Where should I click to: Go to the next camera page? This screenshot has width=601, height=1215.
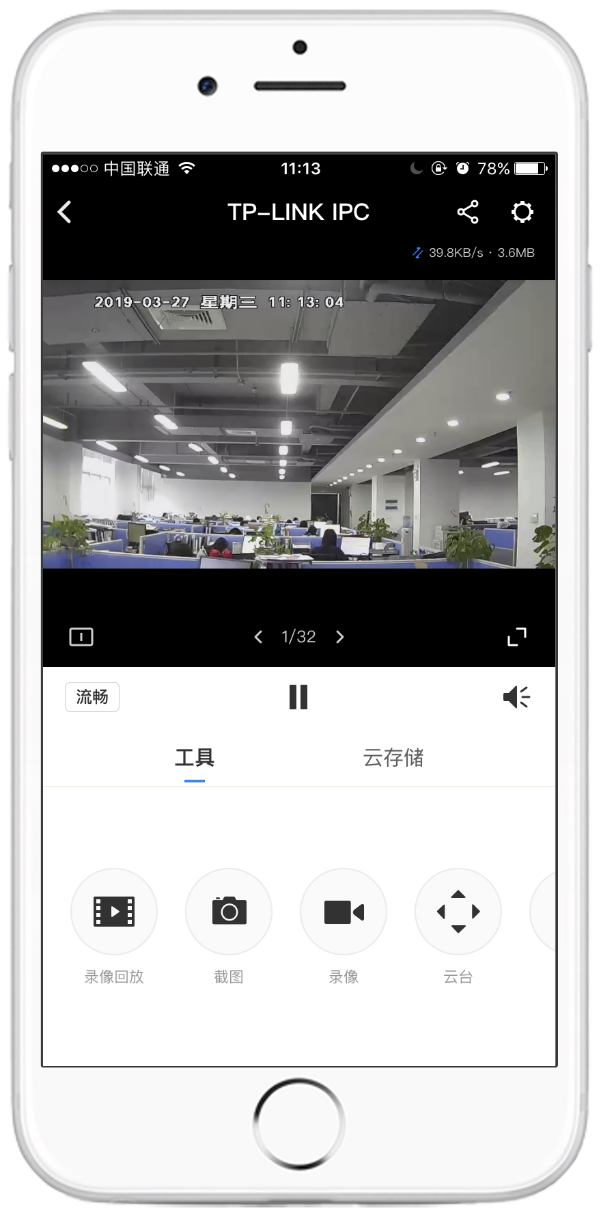[x=340, y=637]
